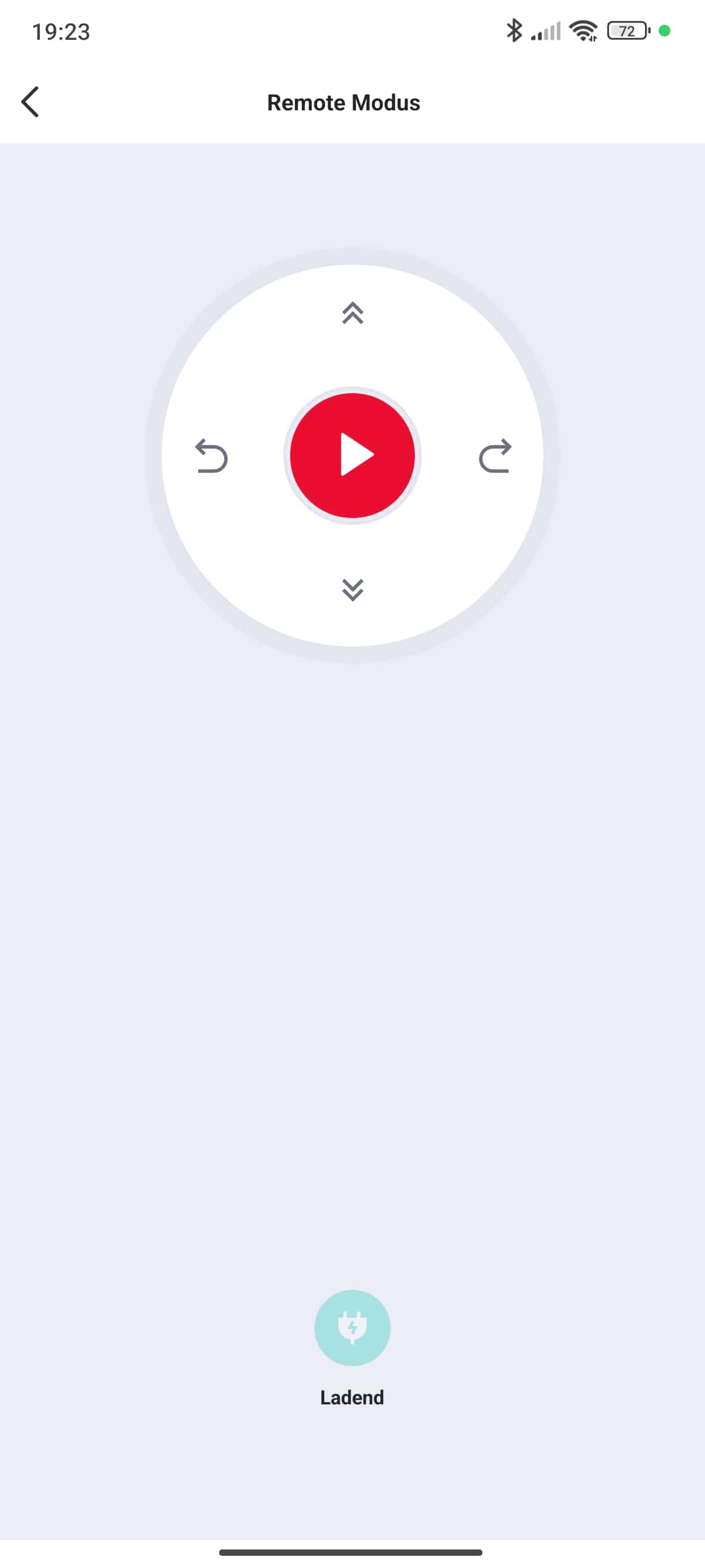Image resolution: width=705 pixels, height=1568 pixels.
Task: Turn the robot left
Action: (211, 456)
